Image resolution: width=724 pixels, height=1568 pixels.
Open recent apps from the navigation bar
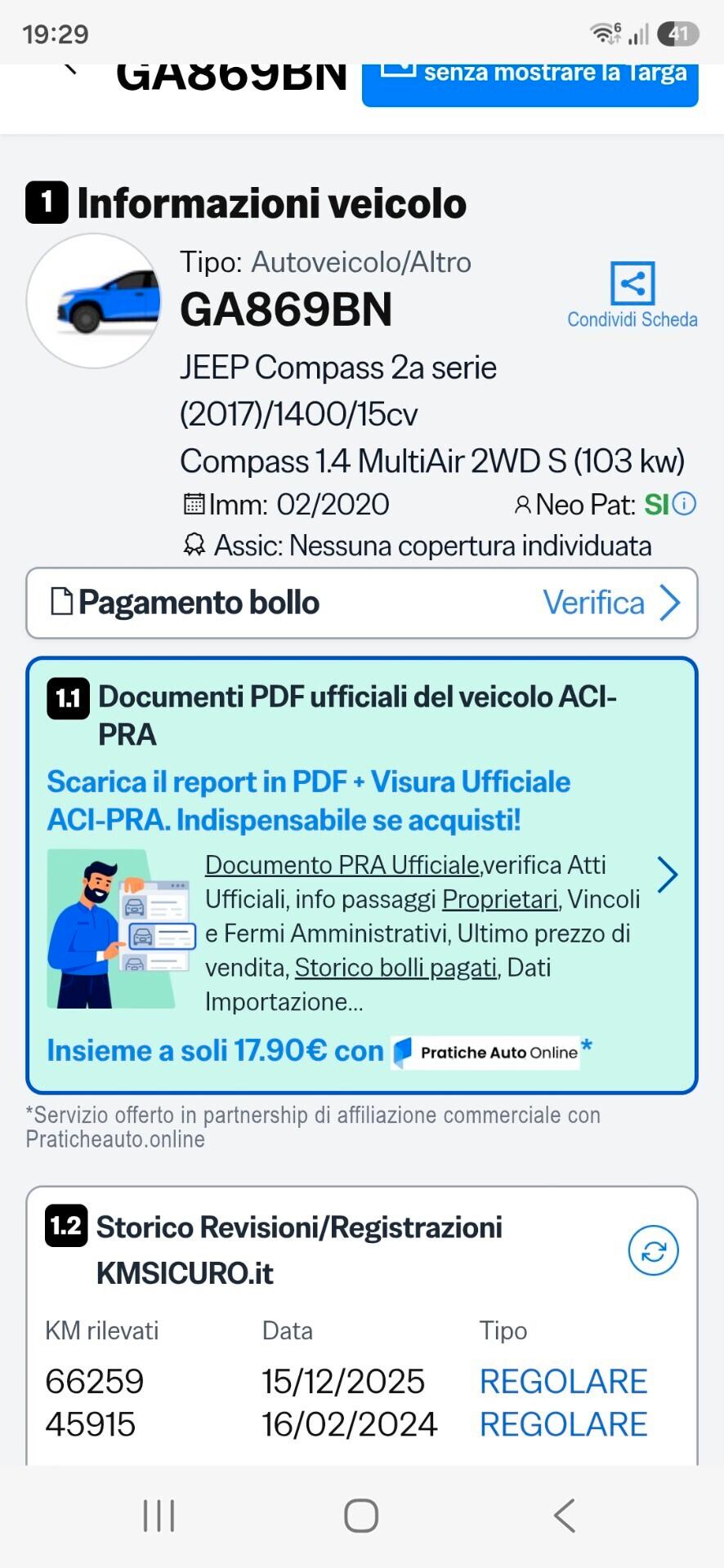tap(159, 1516)
